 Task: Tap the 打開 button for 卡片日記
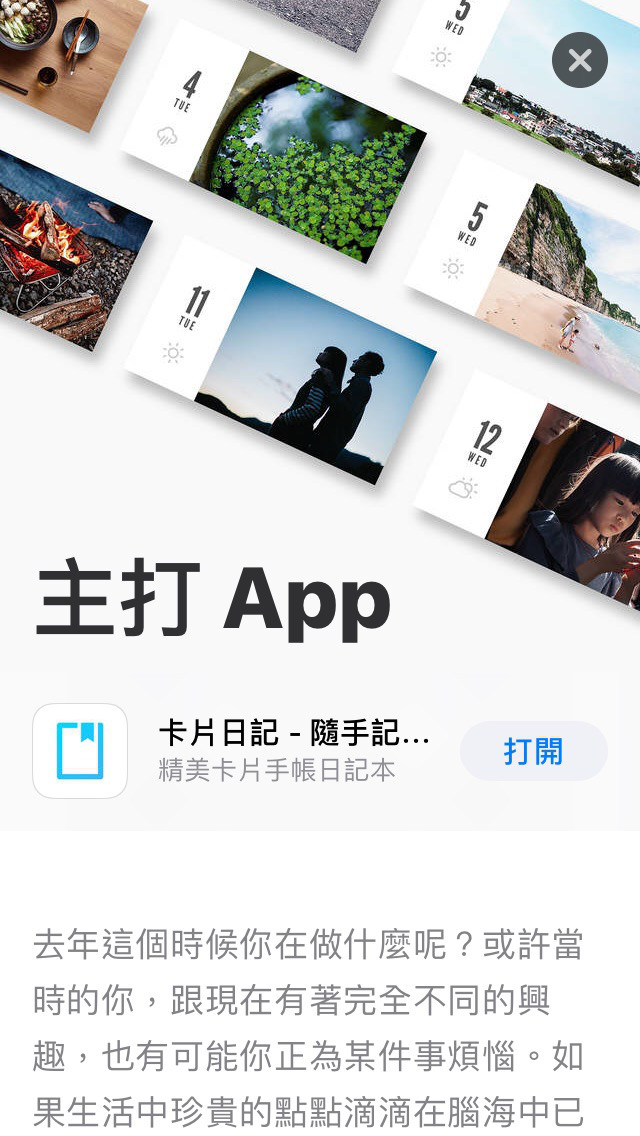click(x=533, y=751)
